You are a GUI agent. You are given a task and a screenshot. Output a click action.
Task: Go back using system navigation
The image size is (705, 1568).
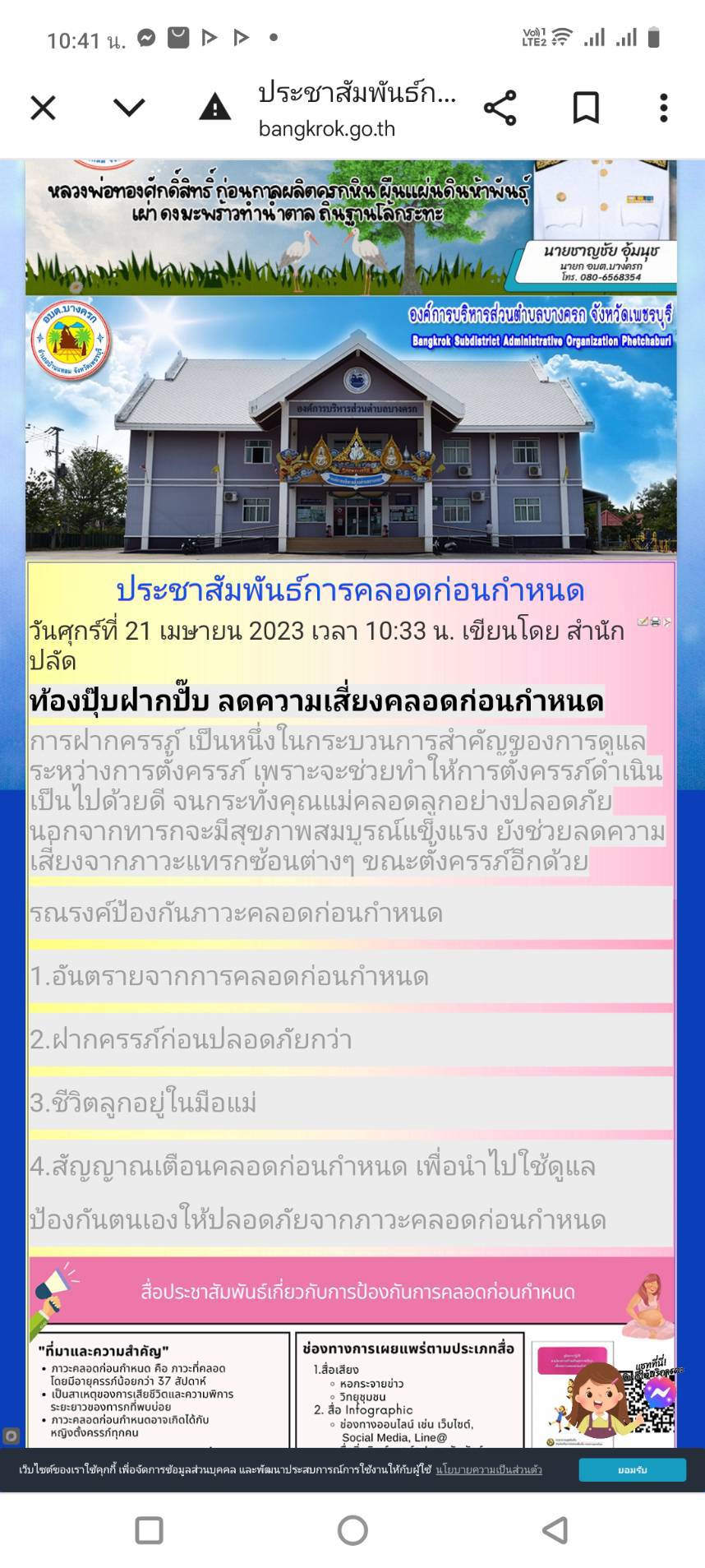555,1530
